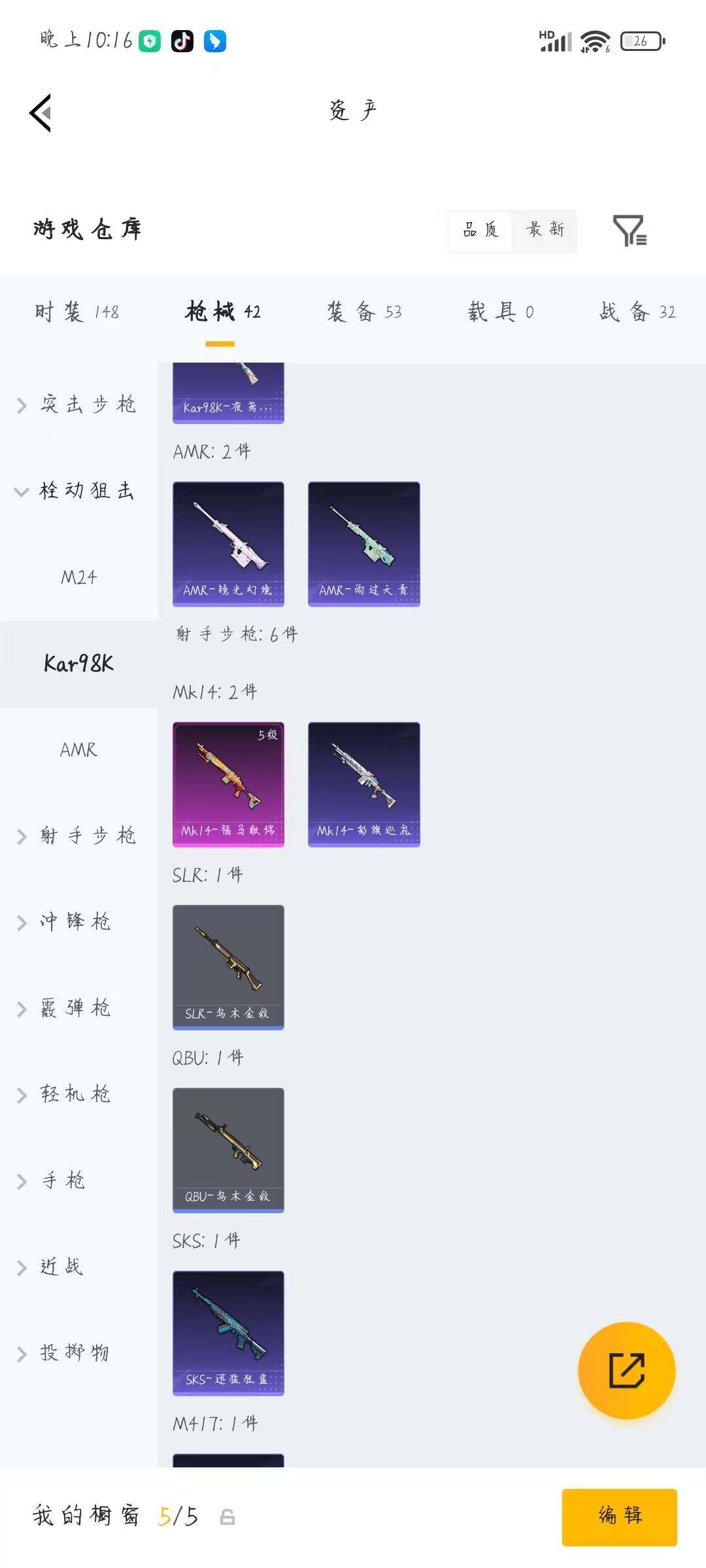This screenshot has height=1568, width=706.
Task: Open the SLR-乌木金纹 skin tile
Action: [228, 968]
